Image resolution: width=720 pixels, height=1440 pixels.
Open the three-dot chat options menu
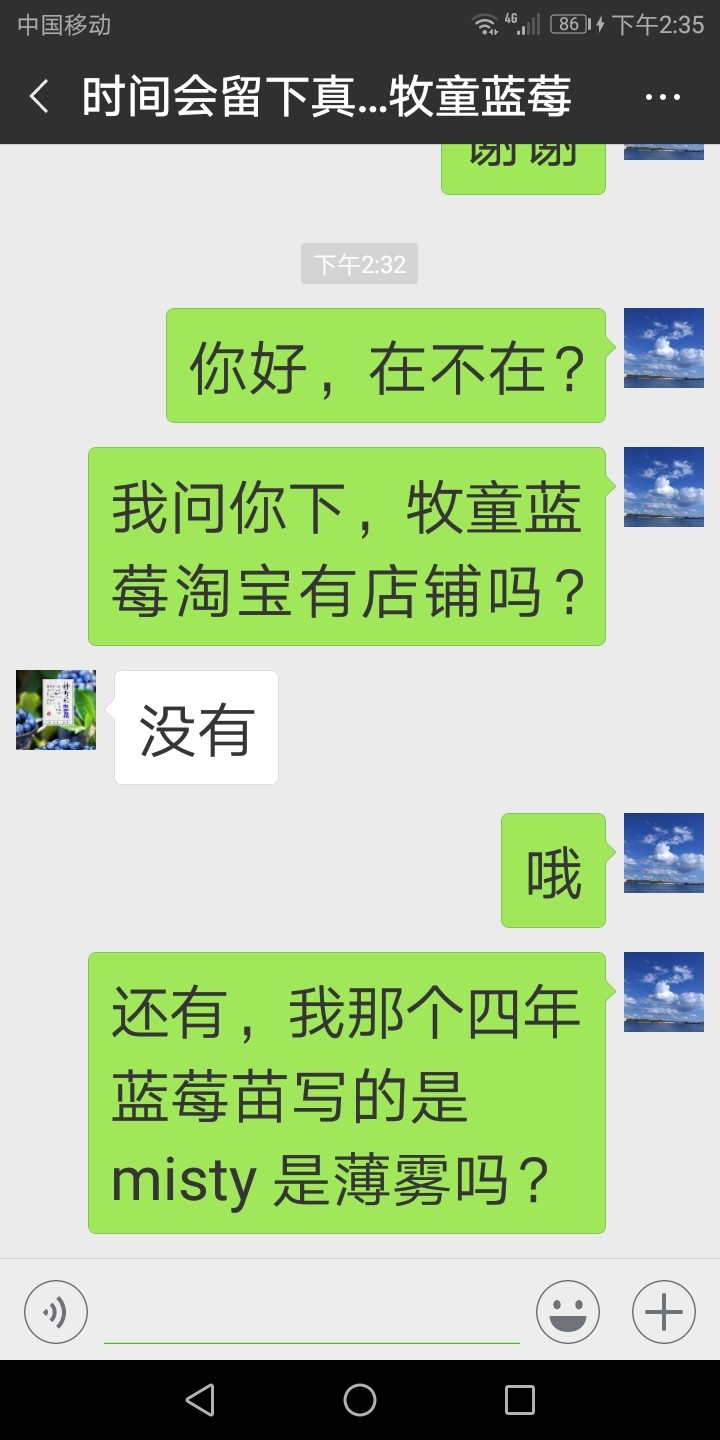coord(662,98)
